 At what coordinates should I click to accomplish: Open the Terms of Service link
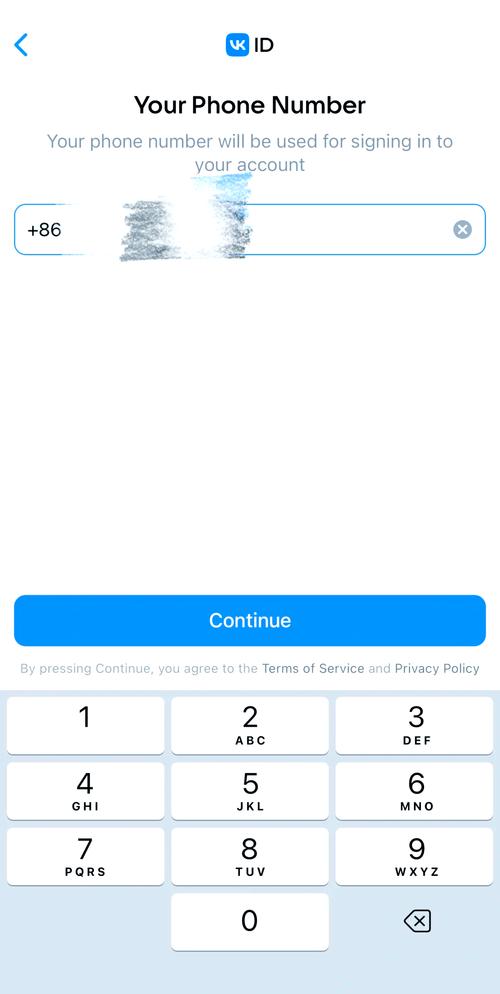[313, 668]
